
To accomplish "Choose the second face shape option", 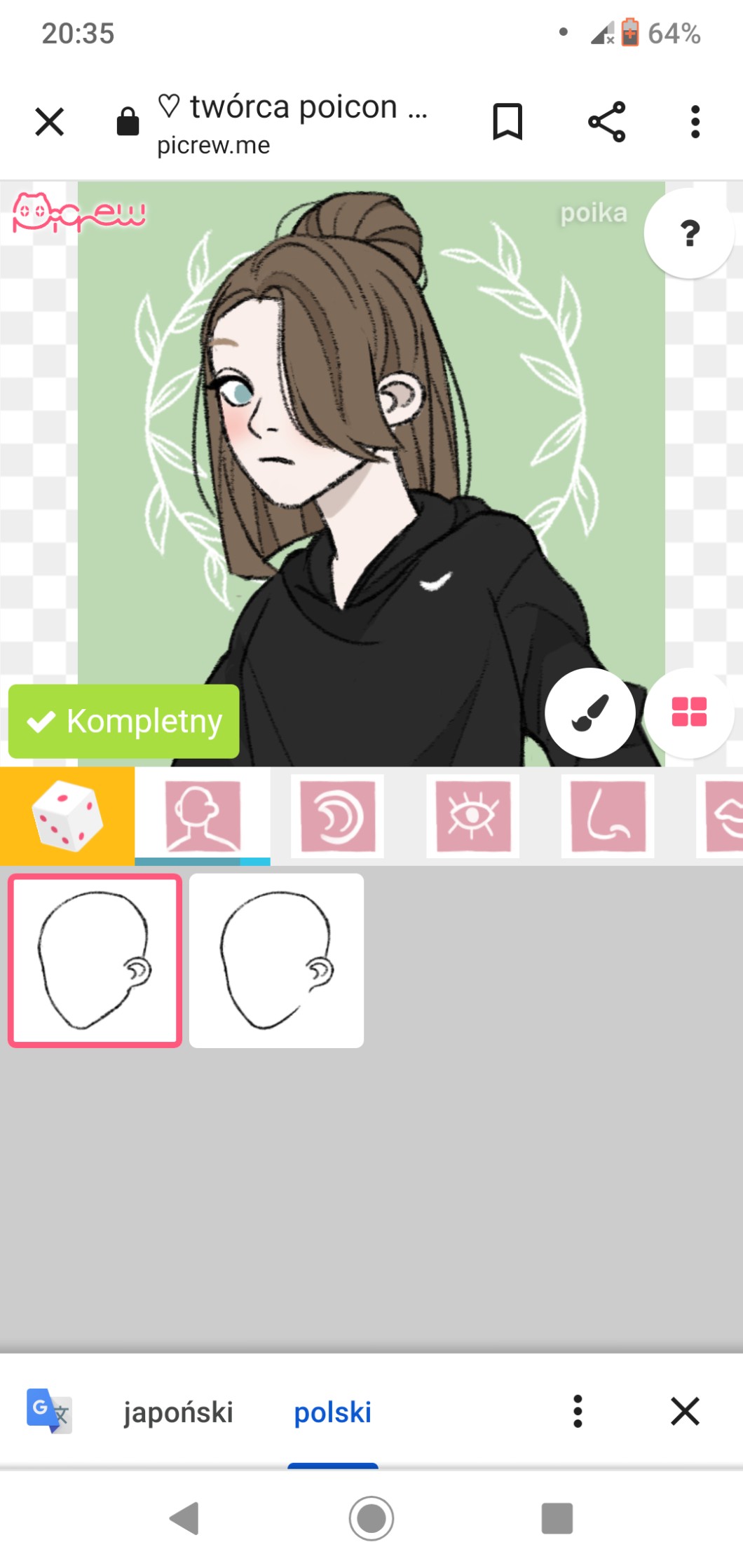I will pyautogui.click(x=276, y=961).
